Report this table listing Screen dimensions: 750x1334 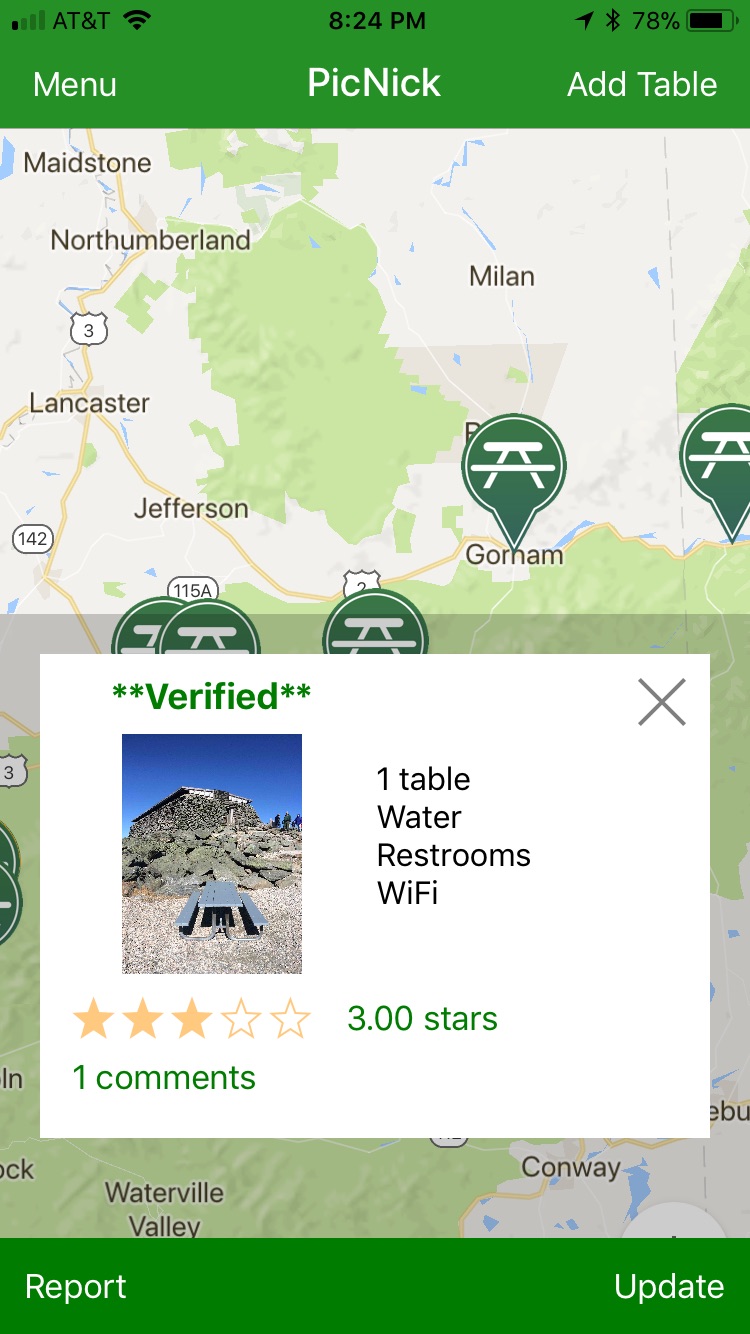pyautogui.click(x=76, y=1287)
